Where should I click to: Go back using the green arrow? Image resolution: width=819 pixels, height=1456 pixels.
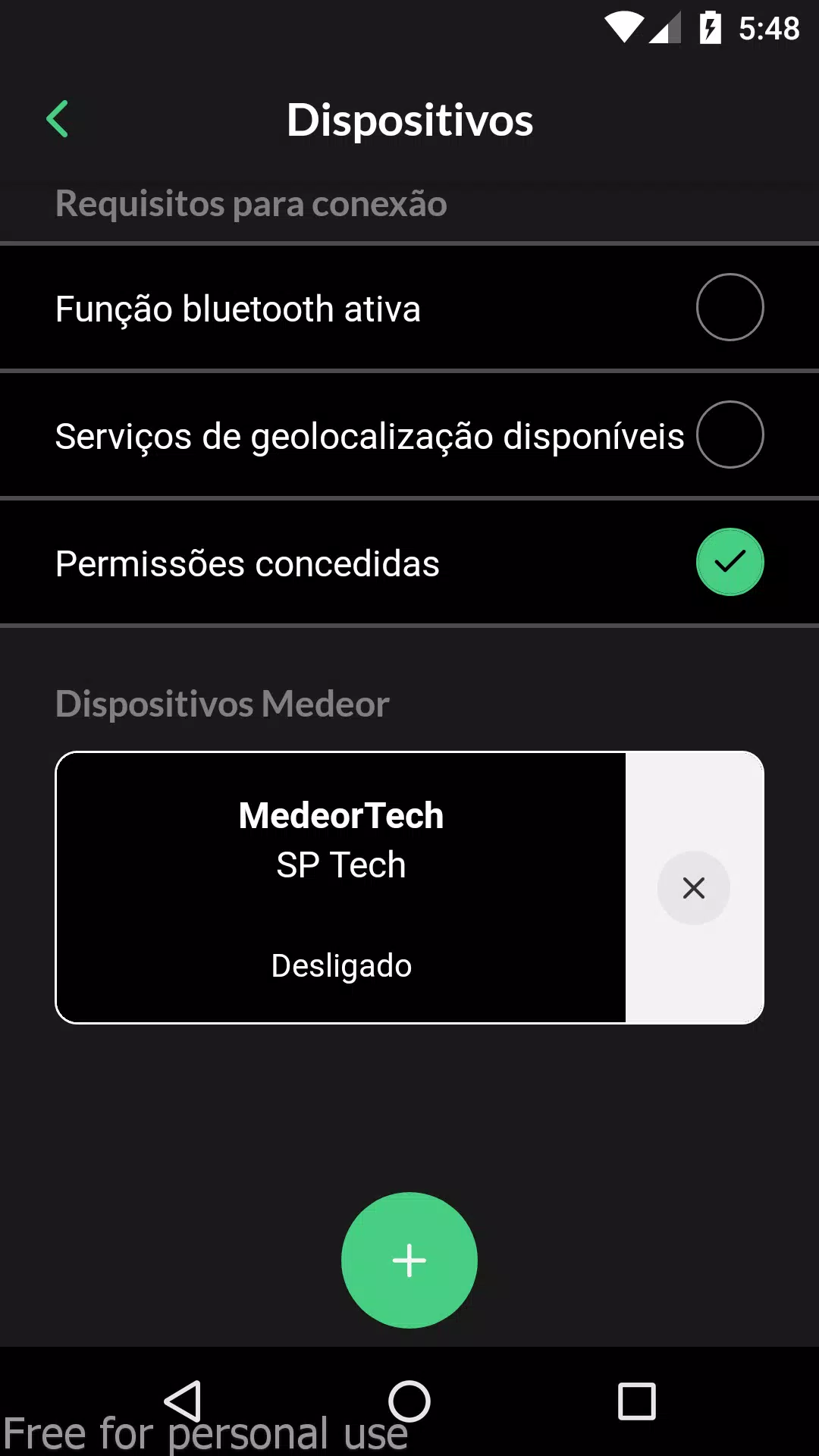point(58,119)
